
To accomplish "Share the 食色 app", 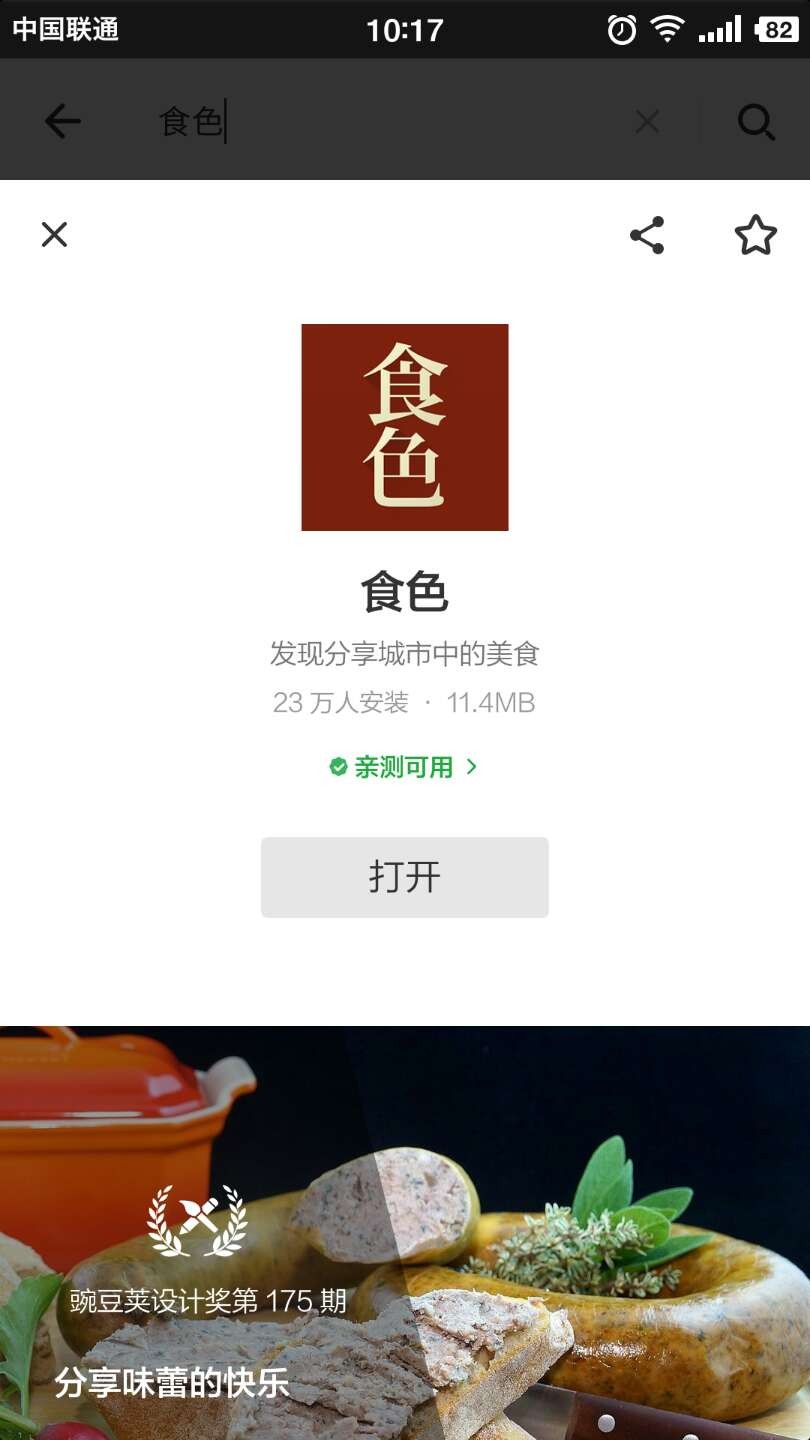I will point(647,236).
